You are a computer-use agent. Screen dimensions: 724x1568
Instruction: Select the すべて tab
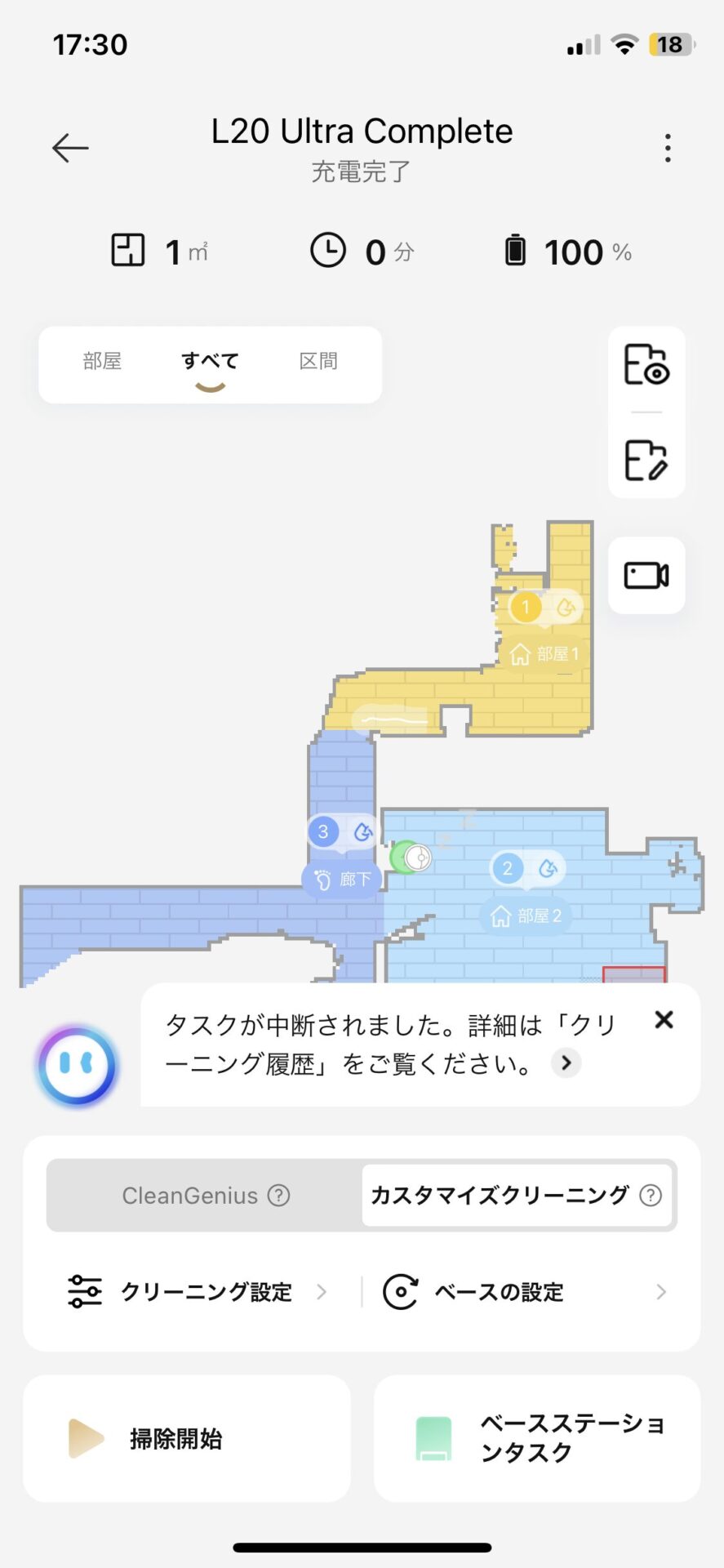pos(210,361)
